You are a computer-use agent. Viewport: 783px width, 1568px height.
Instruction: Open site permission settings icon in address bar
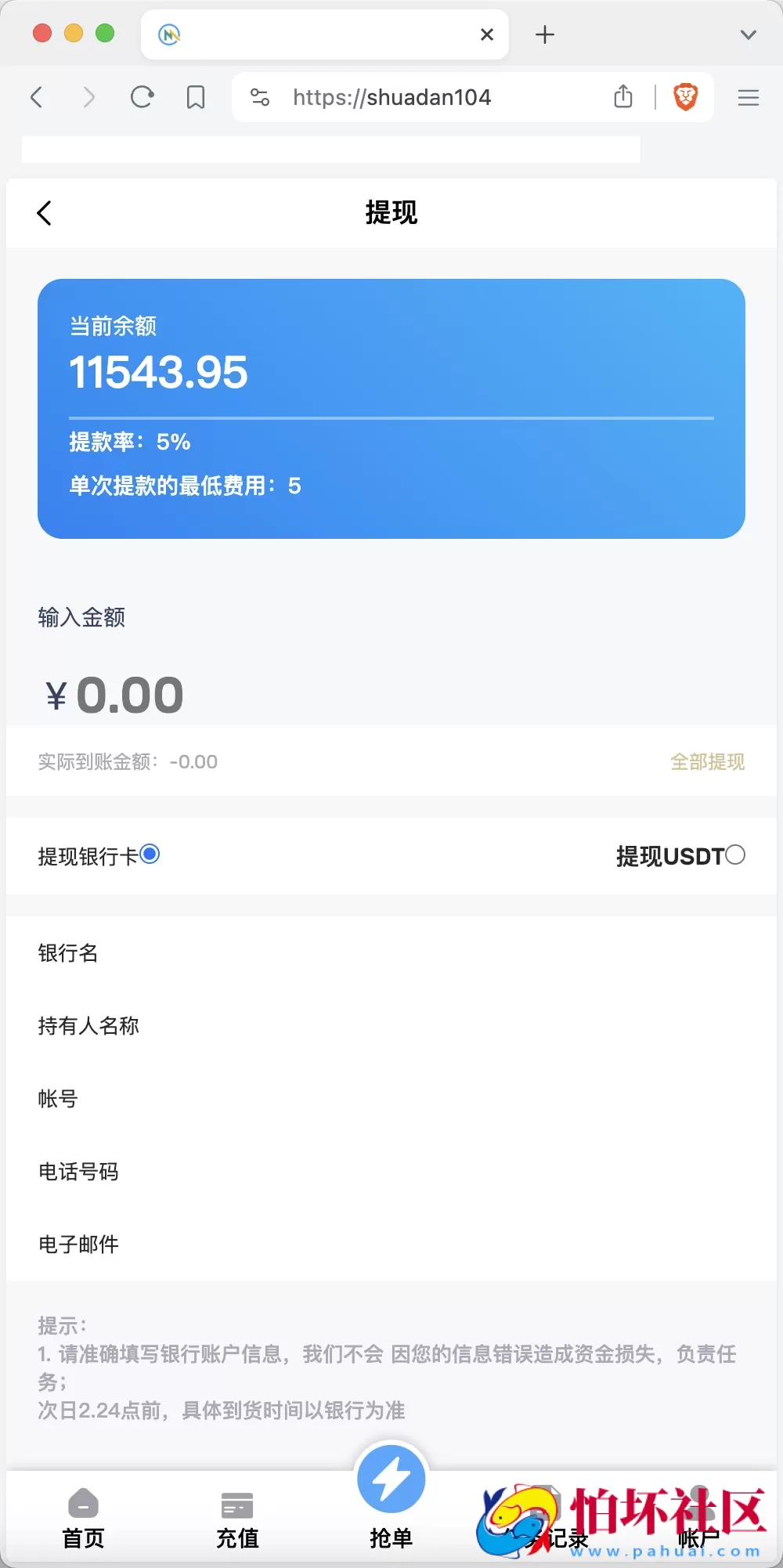click(259, 96)
